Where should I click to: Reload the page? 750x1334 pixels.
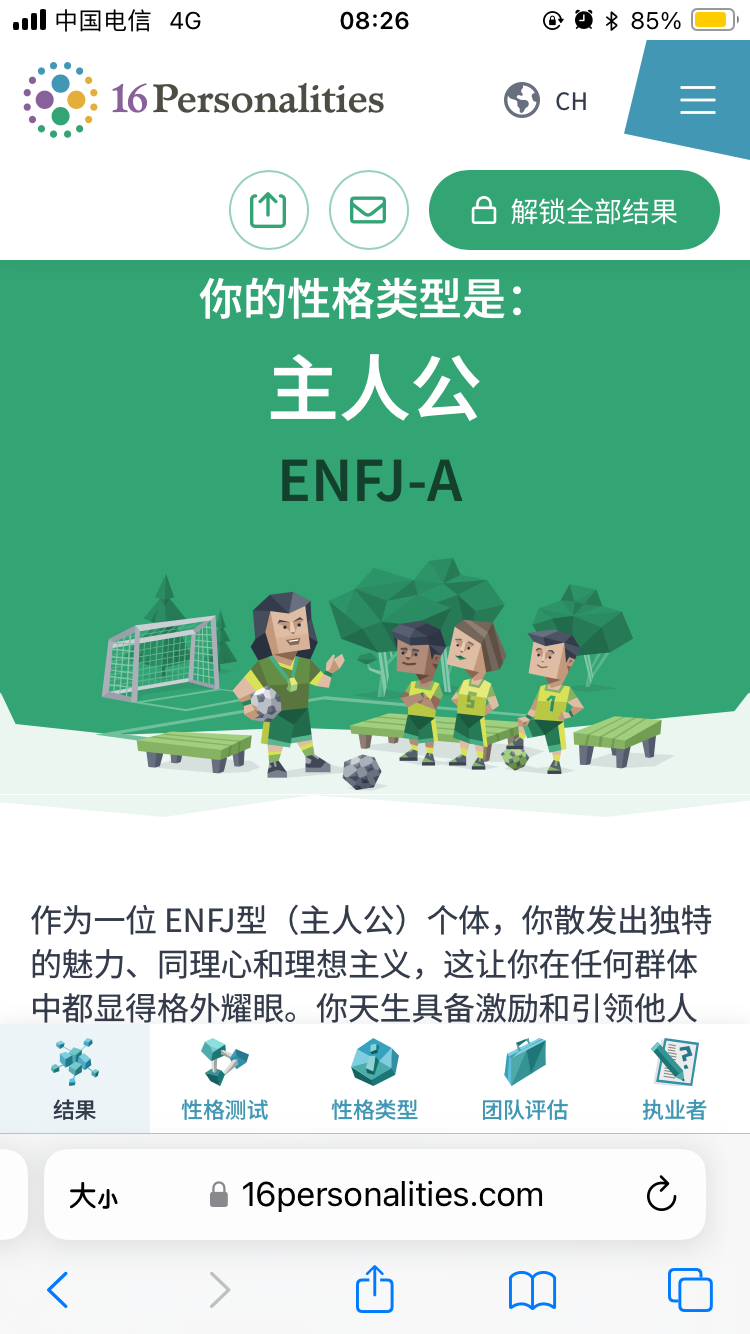(661, 1194)
